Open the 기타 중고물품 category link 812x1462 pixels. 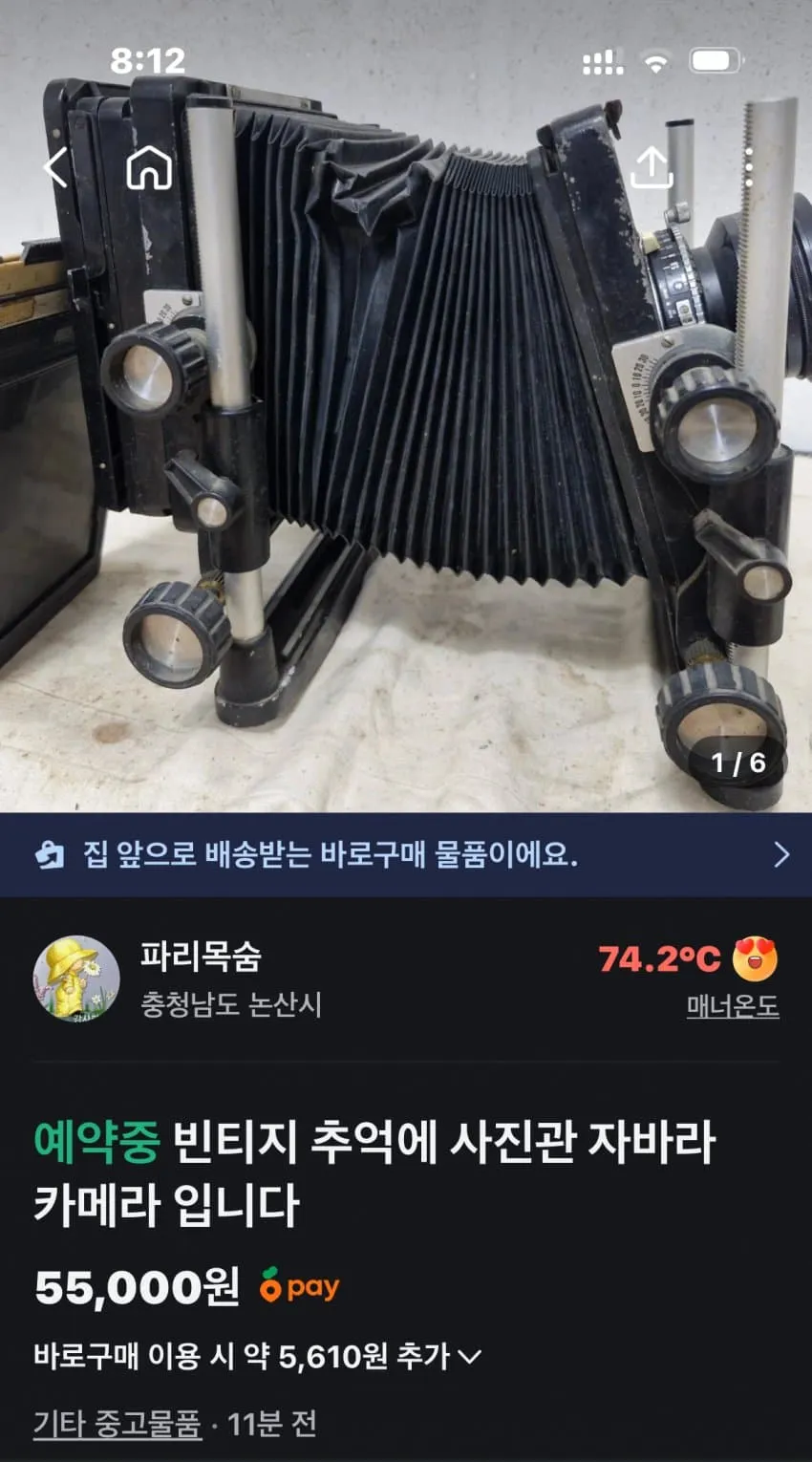coord(118,1425)
